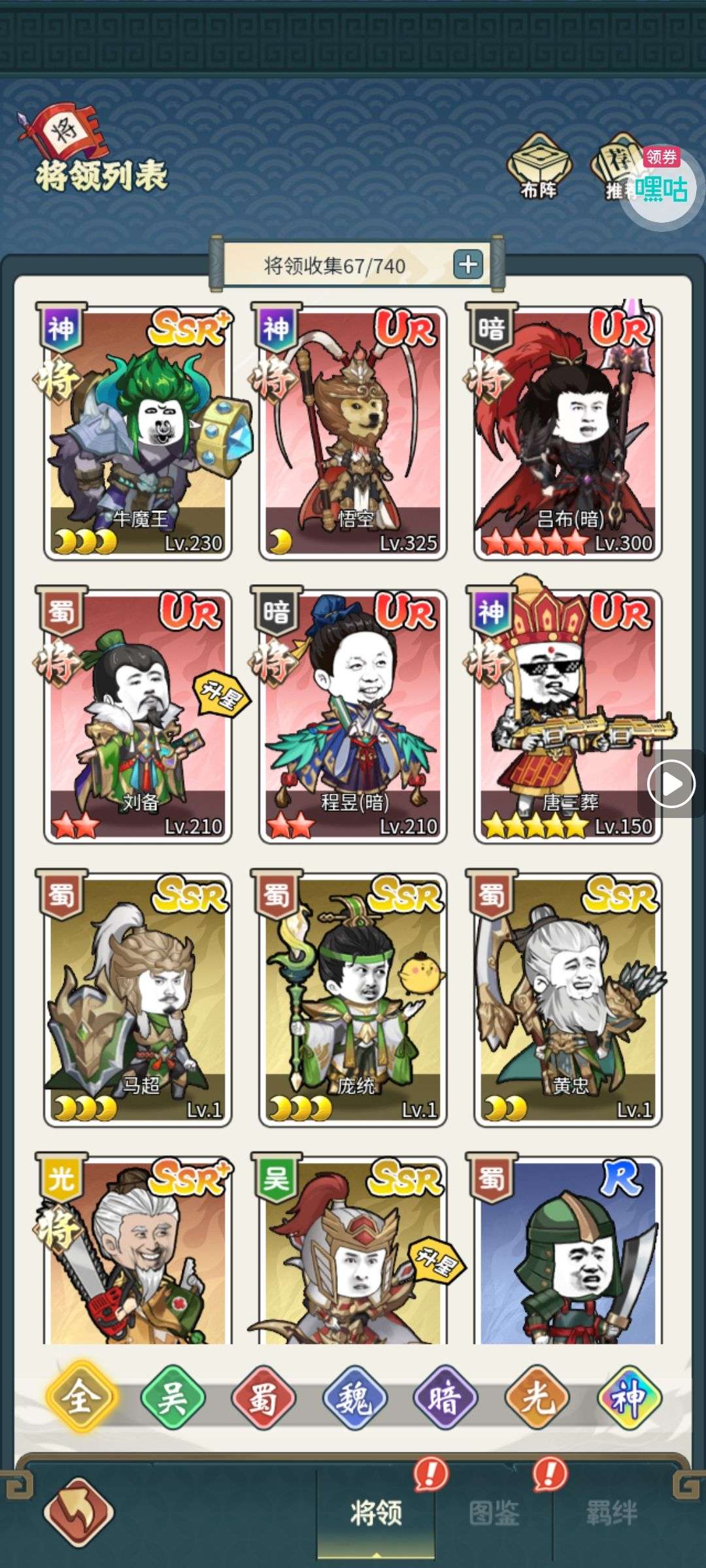Filter generals by 蜀 faction

tap(263, 1398)
